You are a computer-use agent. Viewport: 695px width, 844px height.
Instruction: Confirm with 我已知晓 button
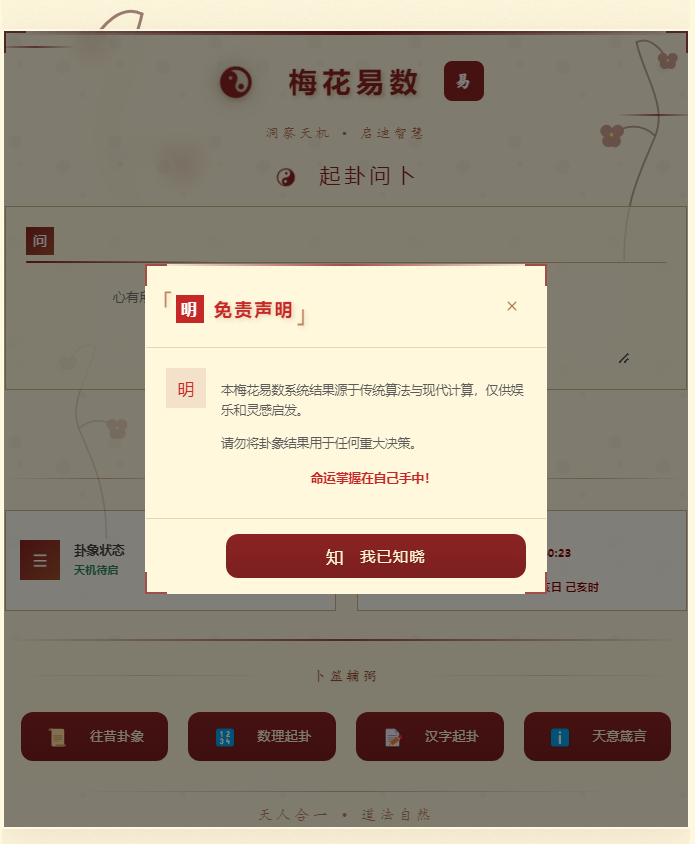pos(375,556)
